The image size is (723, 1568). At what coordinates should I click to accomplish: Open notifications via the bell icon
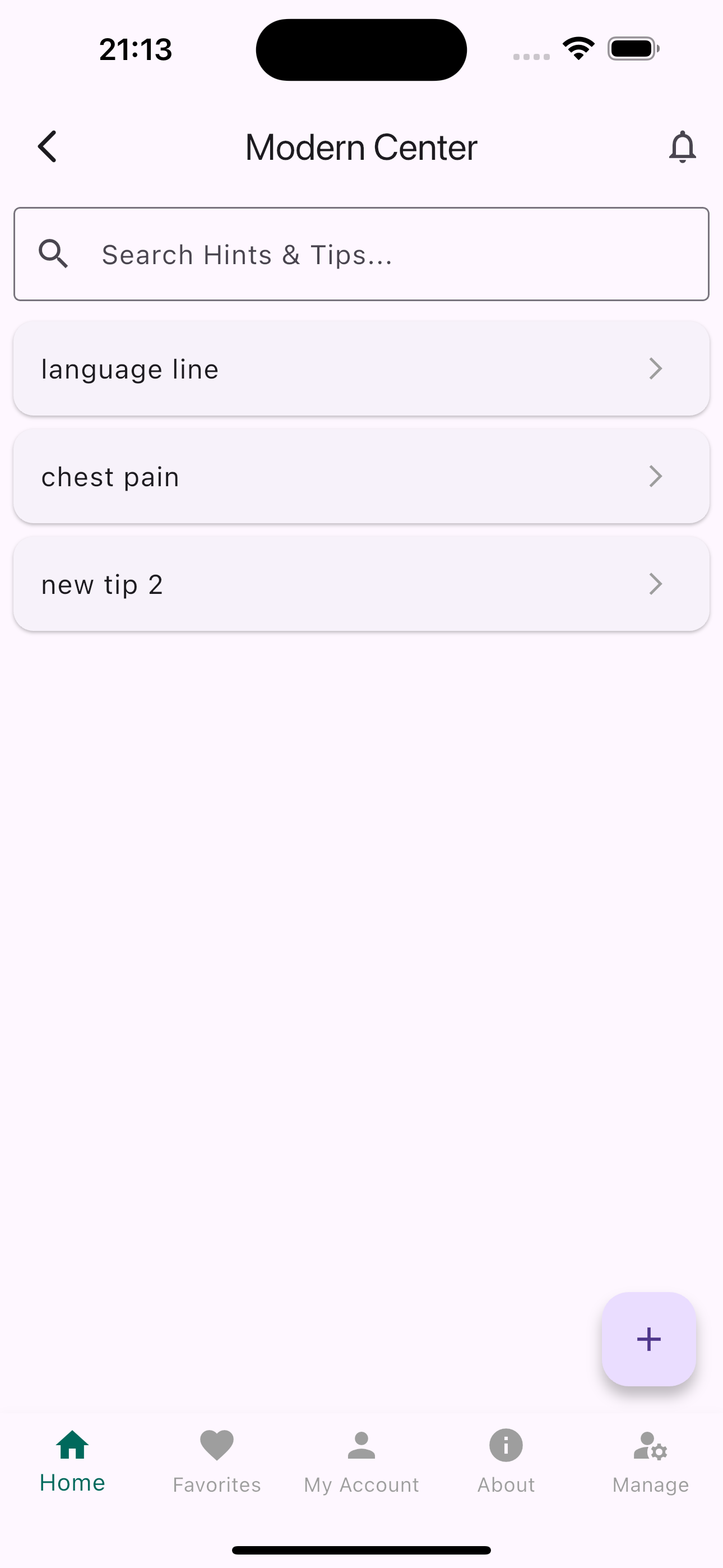pos(682,146)
